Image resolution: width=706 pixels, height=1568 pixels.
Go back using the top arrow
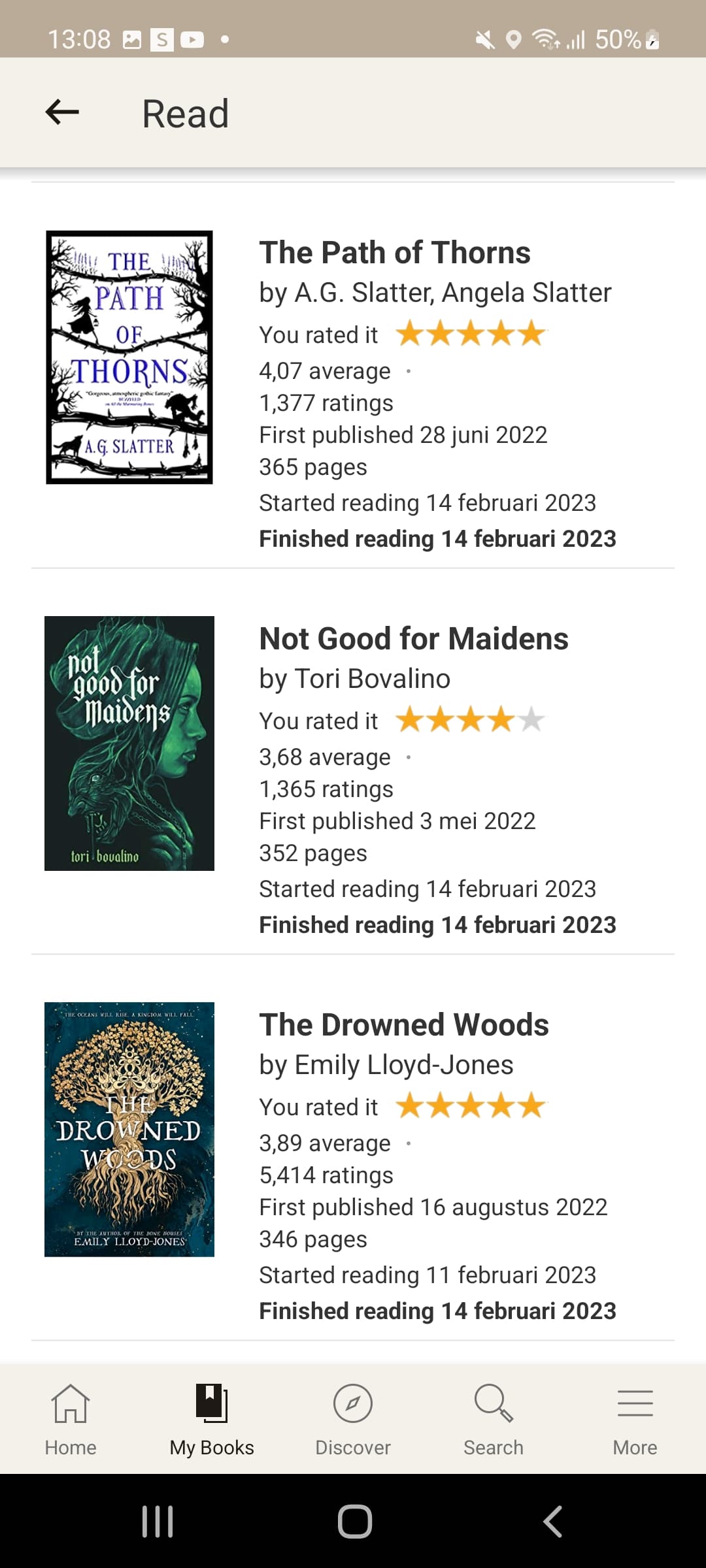(62, 112)
